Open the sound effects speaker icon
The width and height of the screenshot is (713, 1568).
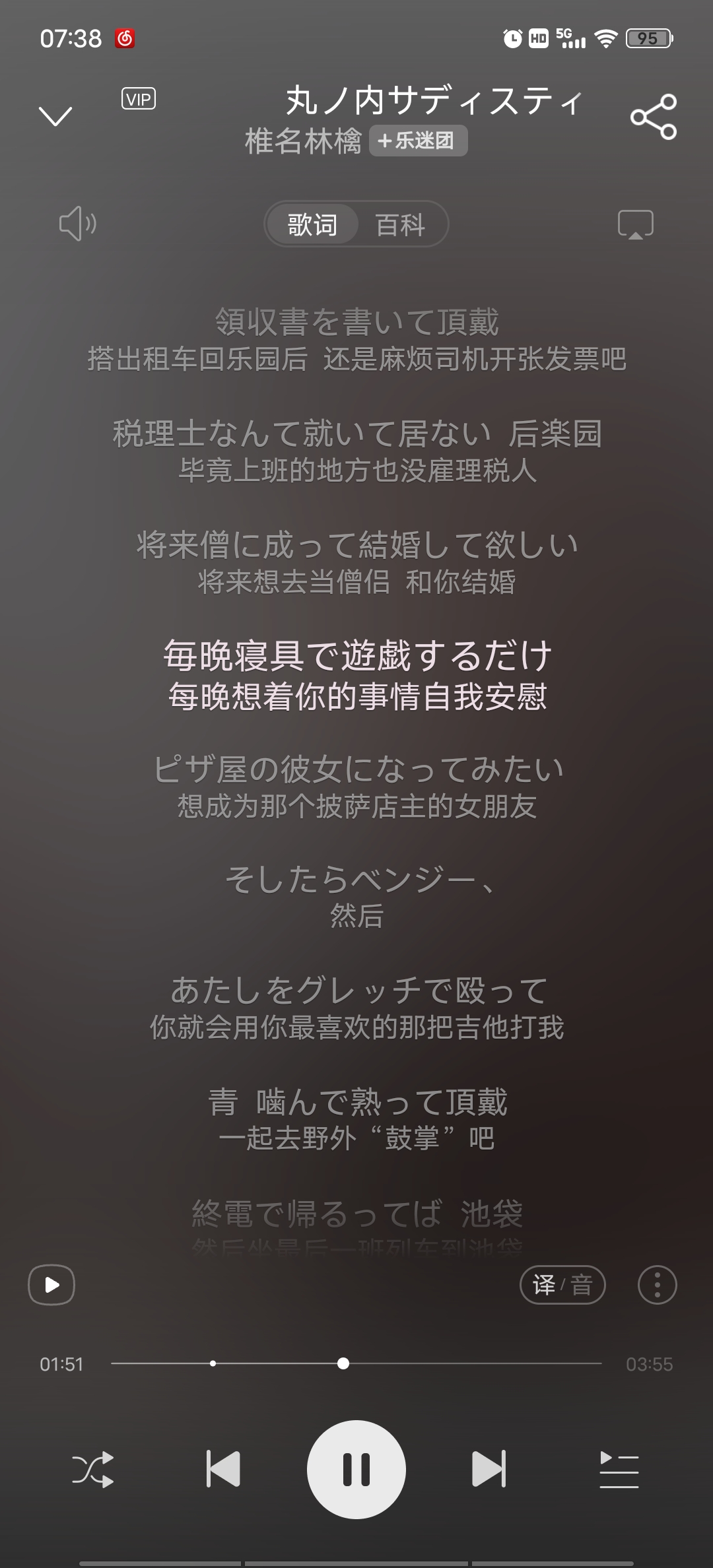[x=77, y=224]
